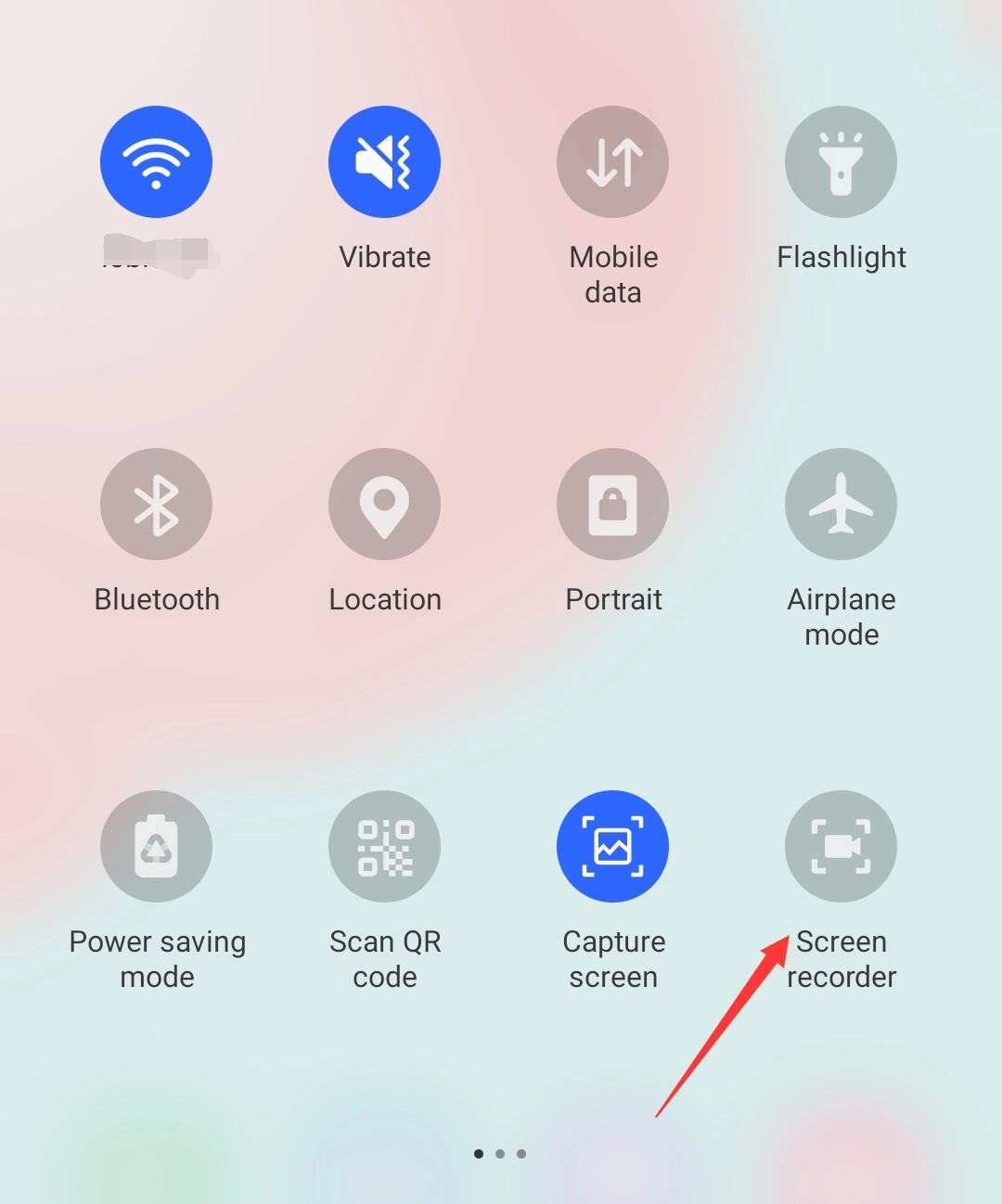The width and height of the screenshot is (1002, 1204).
Task: Turn on the Flashlight
Action: tap(841, 162)
